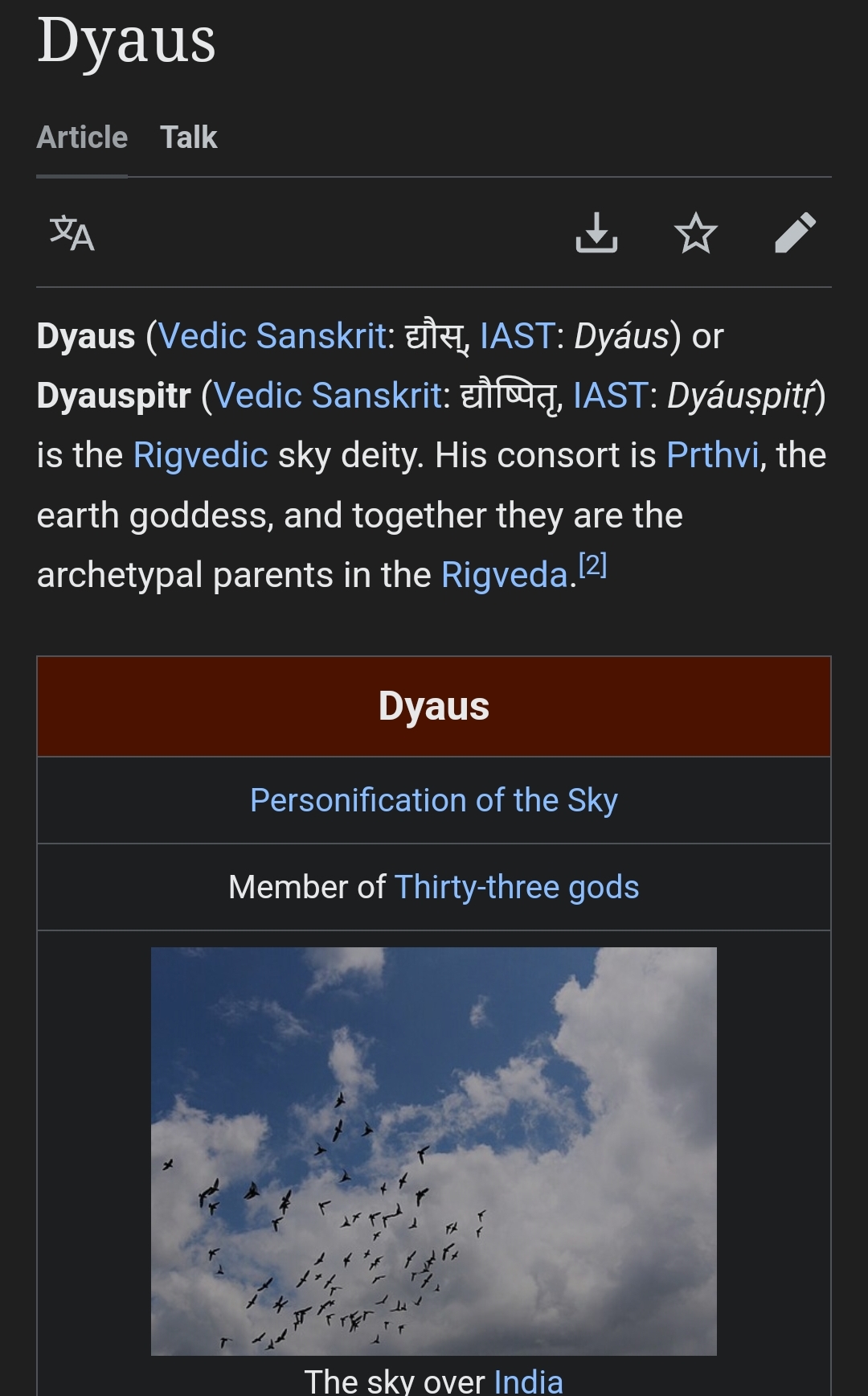Download this article
Viewport: 868px width, 1396px height.
(x=597, y=233)
